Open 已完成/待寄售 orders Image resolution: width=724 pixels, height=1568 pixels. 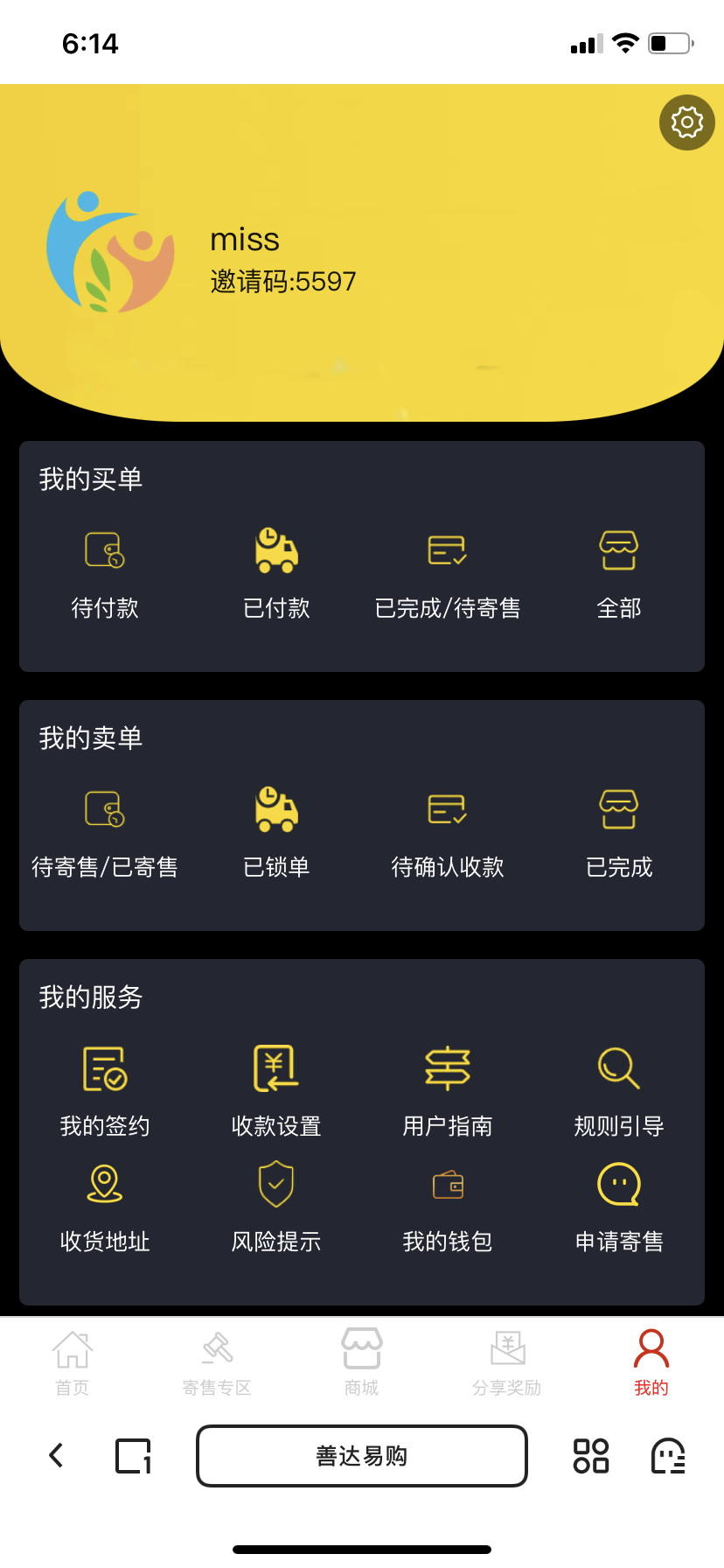pos(448,574)
